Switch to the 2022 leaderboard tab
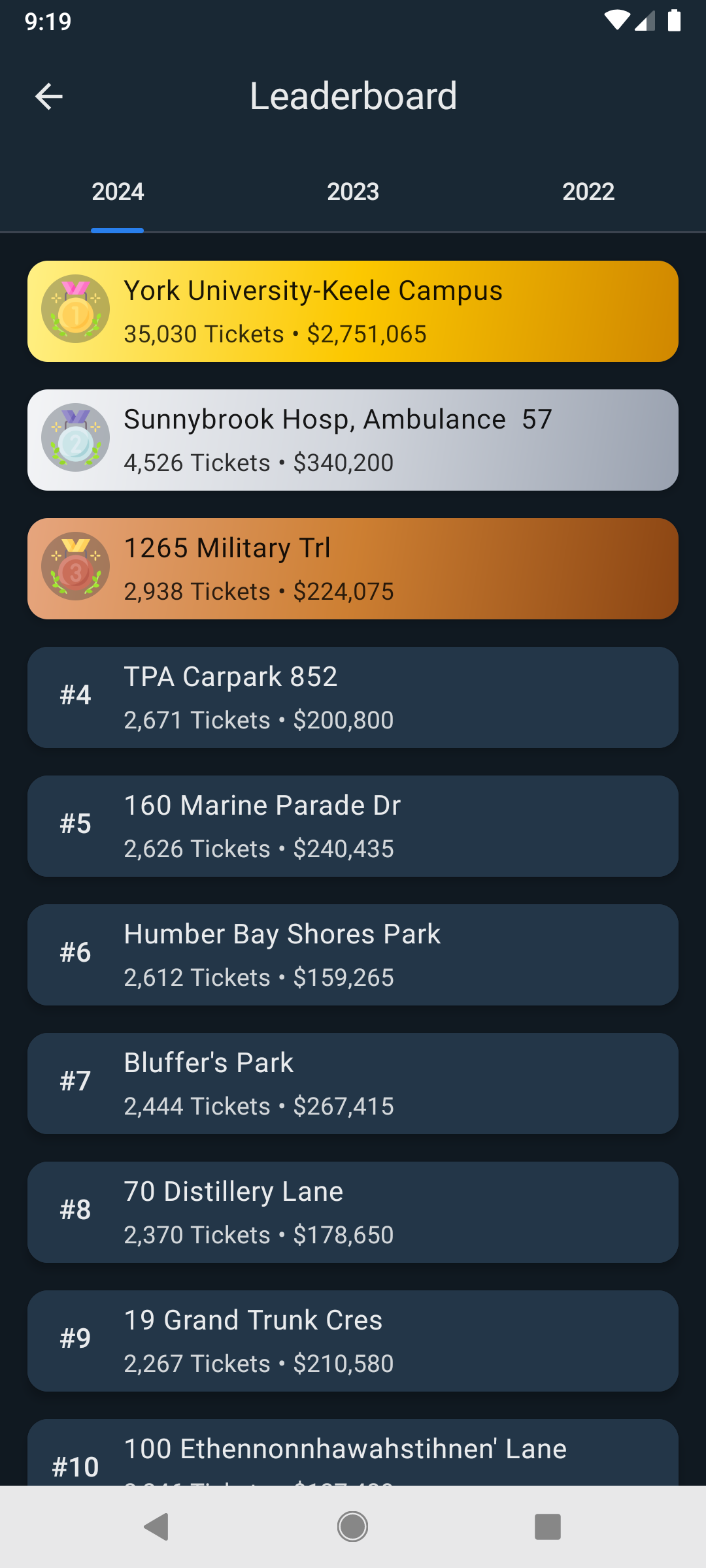This screenshot has height=1568, width=706. click(x=588, y=191)
